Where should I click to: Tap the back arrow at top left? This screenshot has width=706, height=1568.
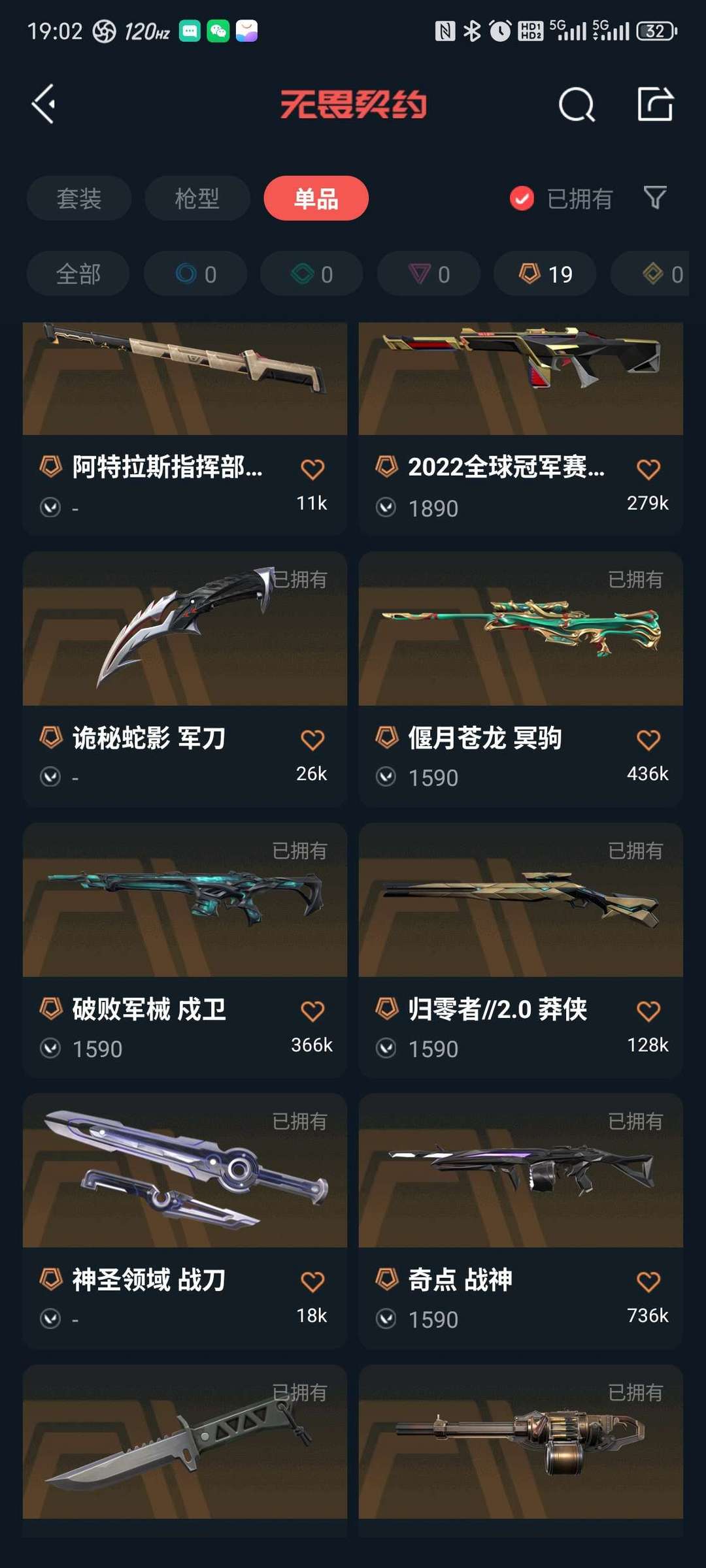[44, 103]
